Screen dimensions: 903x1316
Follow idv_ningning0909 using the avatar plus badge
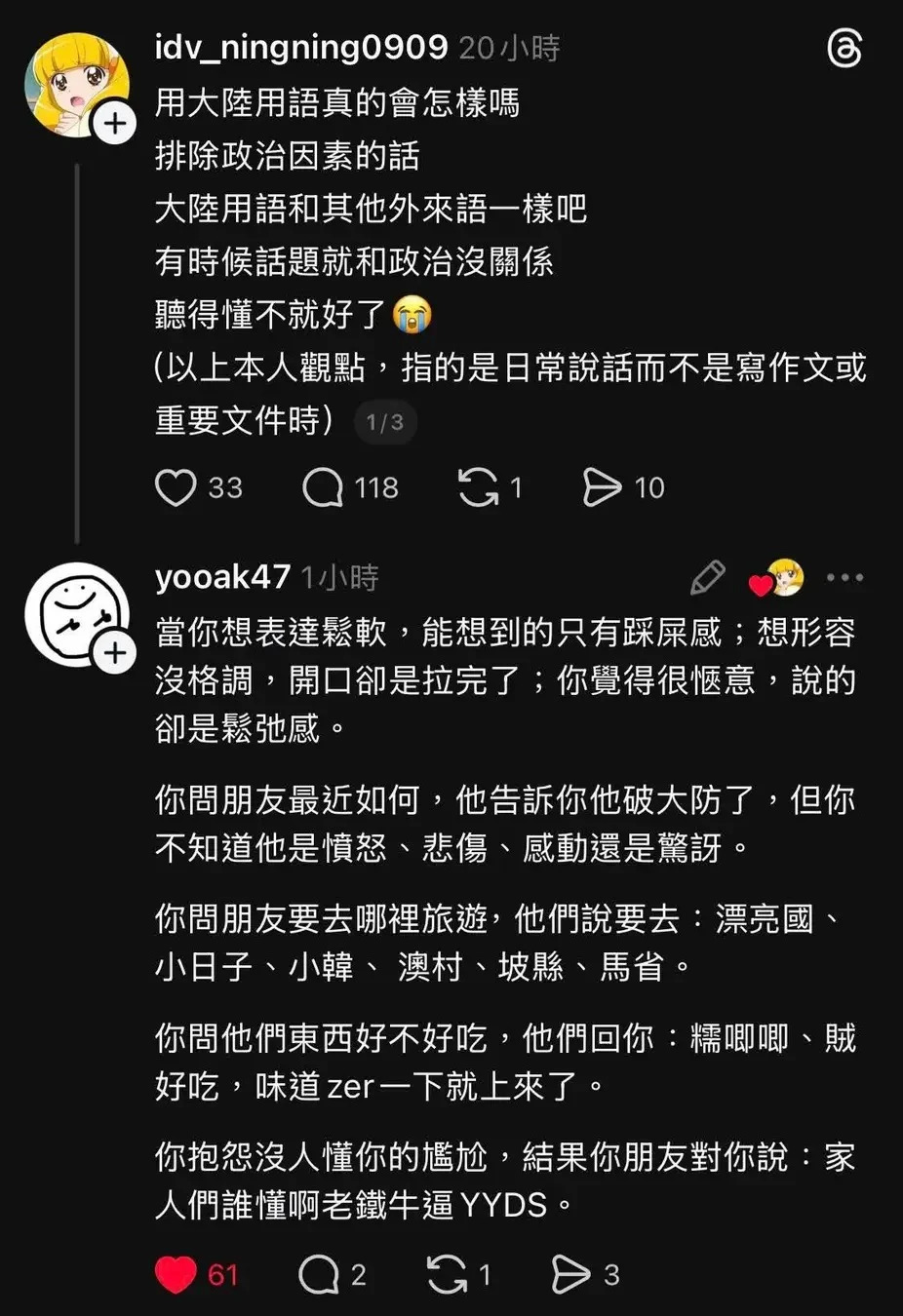click(115, 124)
